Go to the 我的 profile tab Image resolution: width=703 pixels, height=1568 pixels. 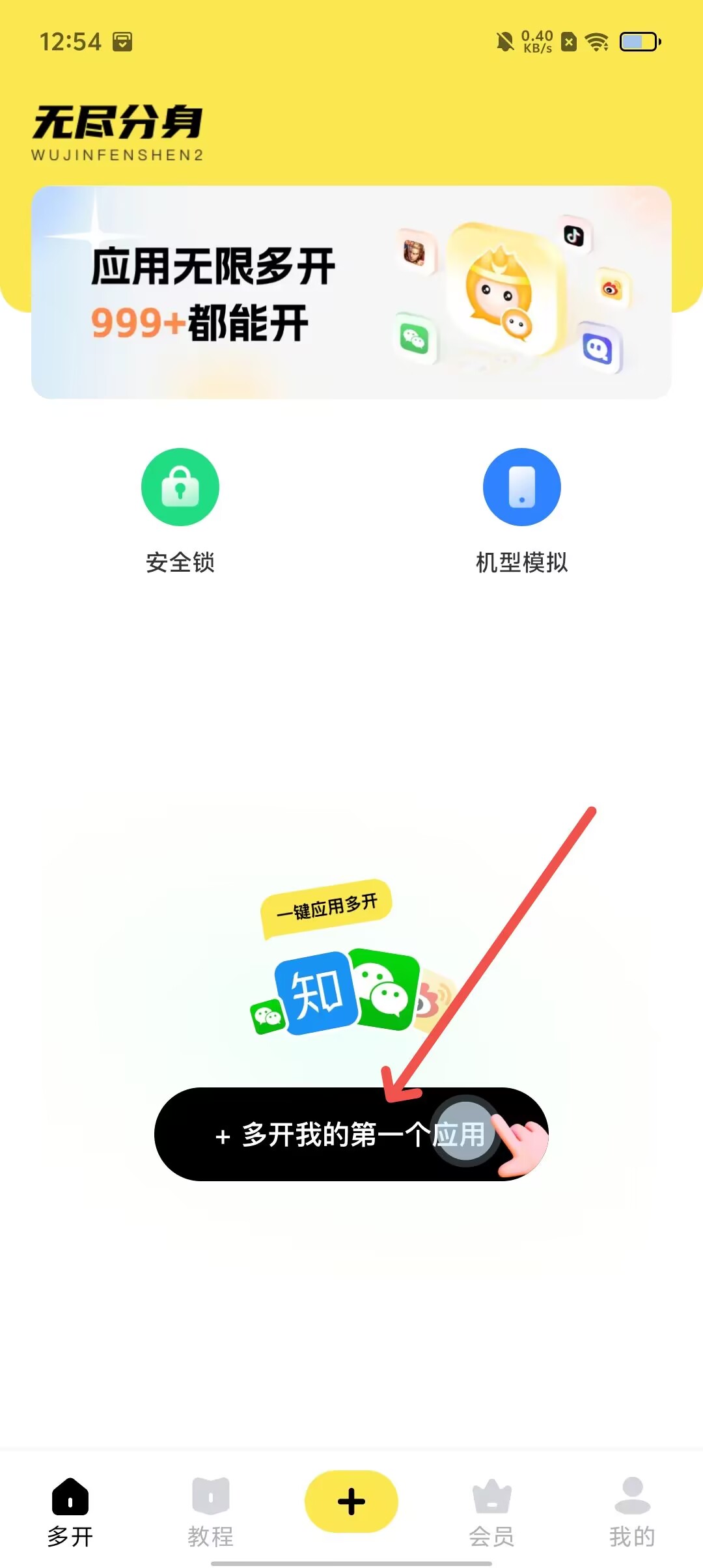[x=631, y=1512]
